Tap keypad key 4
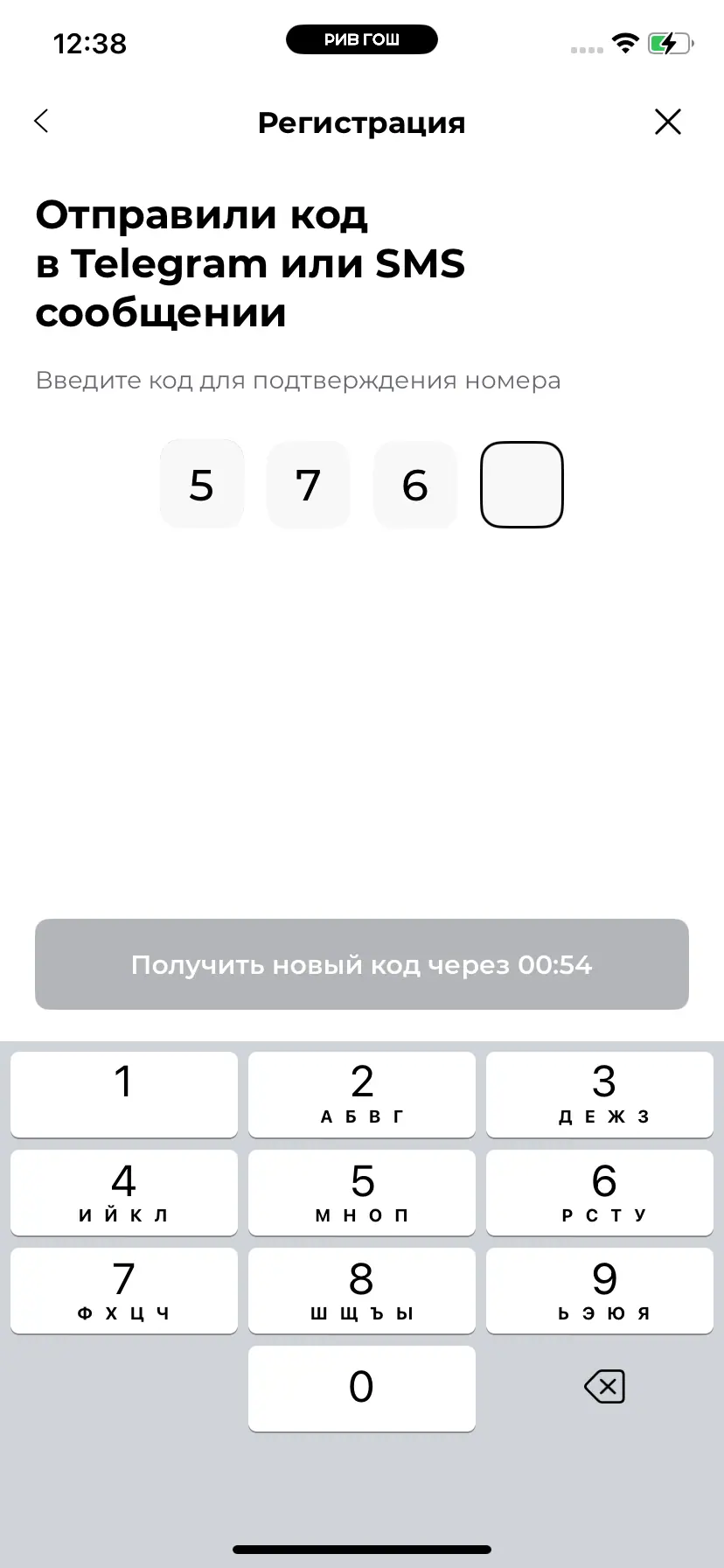This screenshot has width=724, height=1568. 124,1192
